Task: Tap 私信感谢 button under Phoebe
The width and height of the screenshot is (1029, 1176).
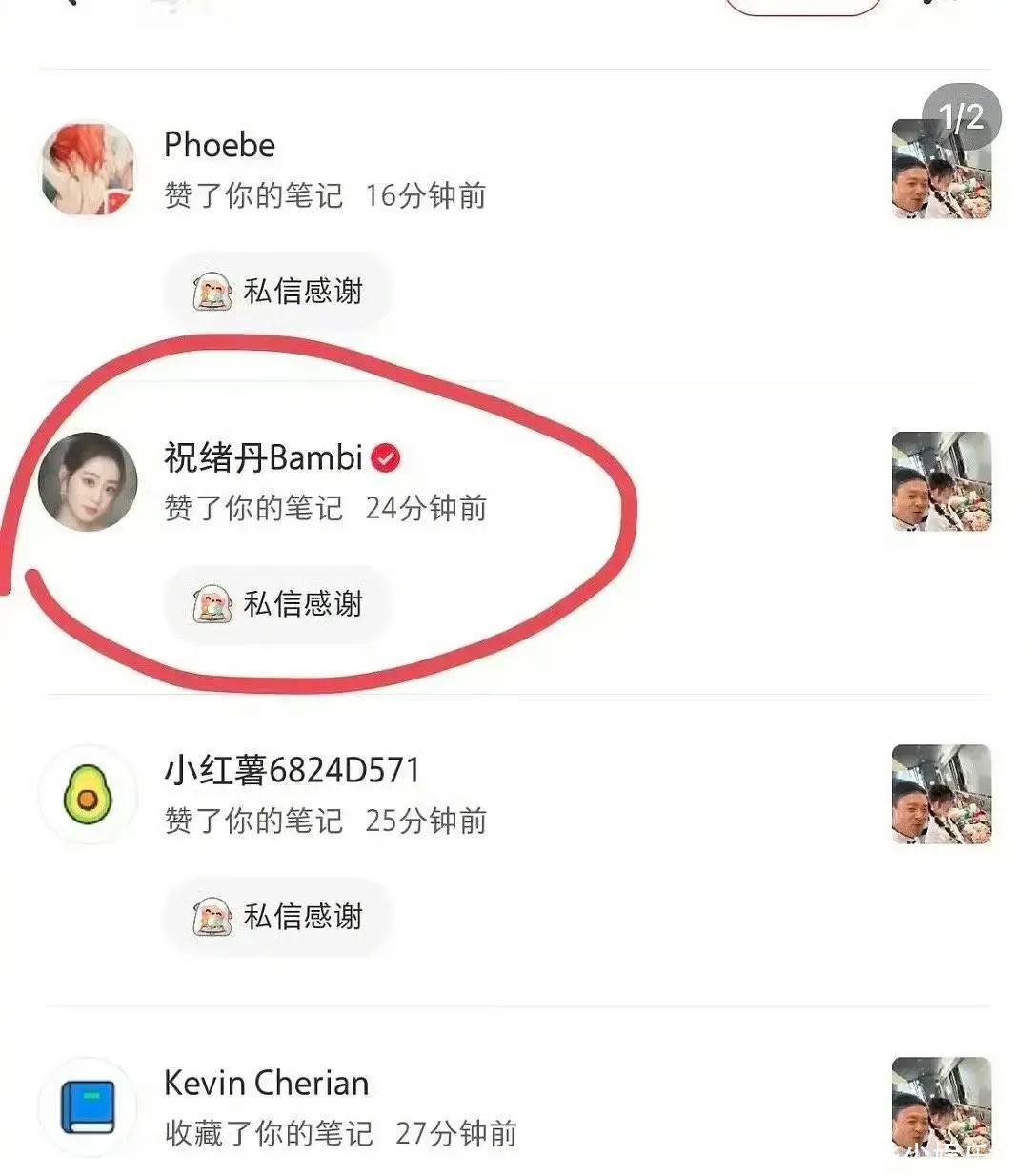Action: tap(278, 292)
